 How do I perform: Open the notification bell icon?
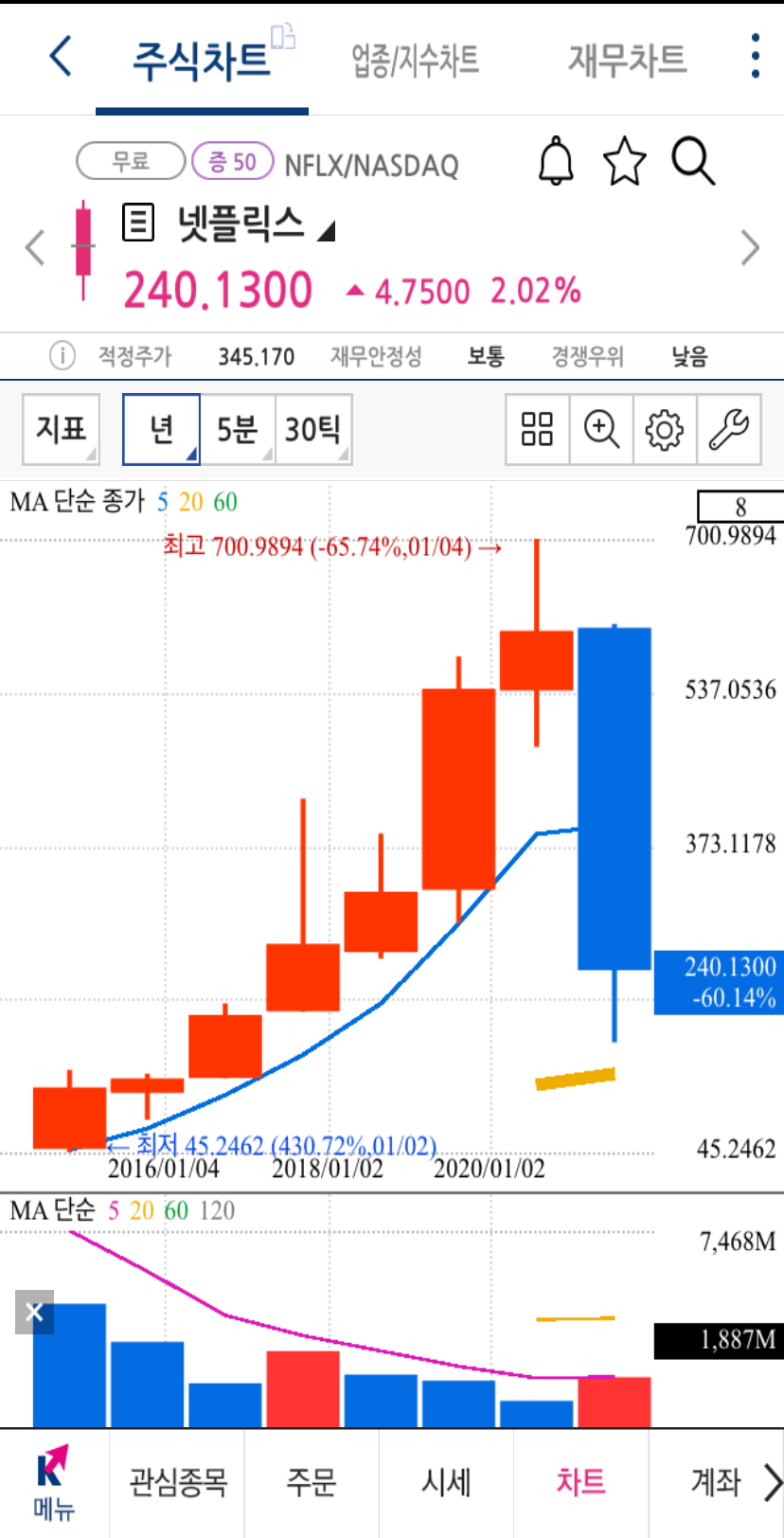(x=556, y=161)
